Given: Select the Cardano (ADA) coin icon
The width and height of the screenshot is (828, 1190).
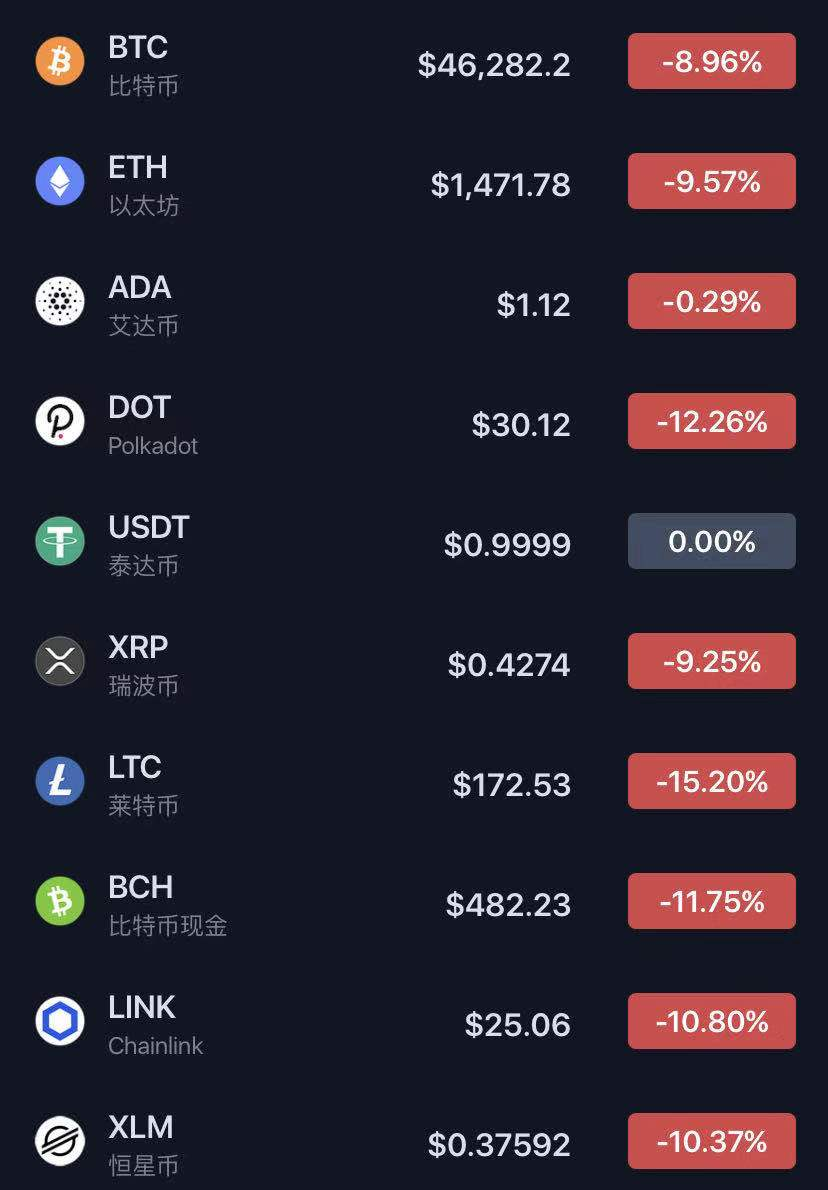Looking at the screenshot, I should 59,302.
